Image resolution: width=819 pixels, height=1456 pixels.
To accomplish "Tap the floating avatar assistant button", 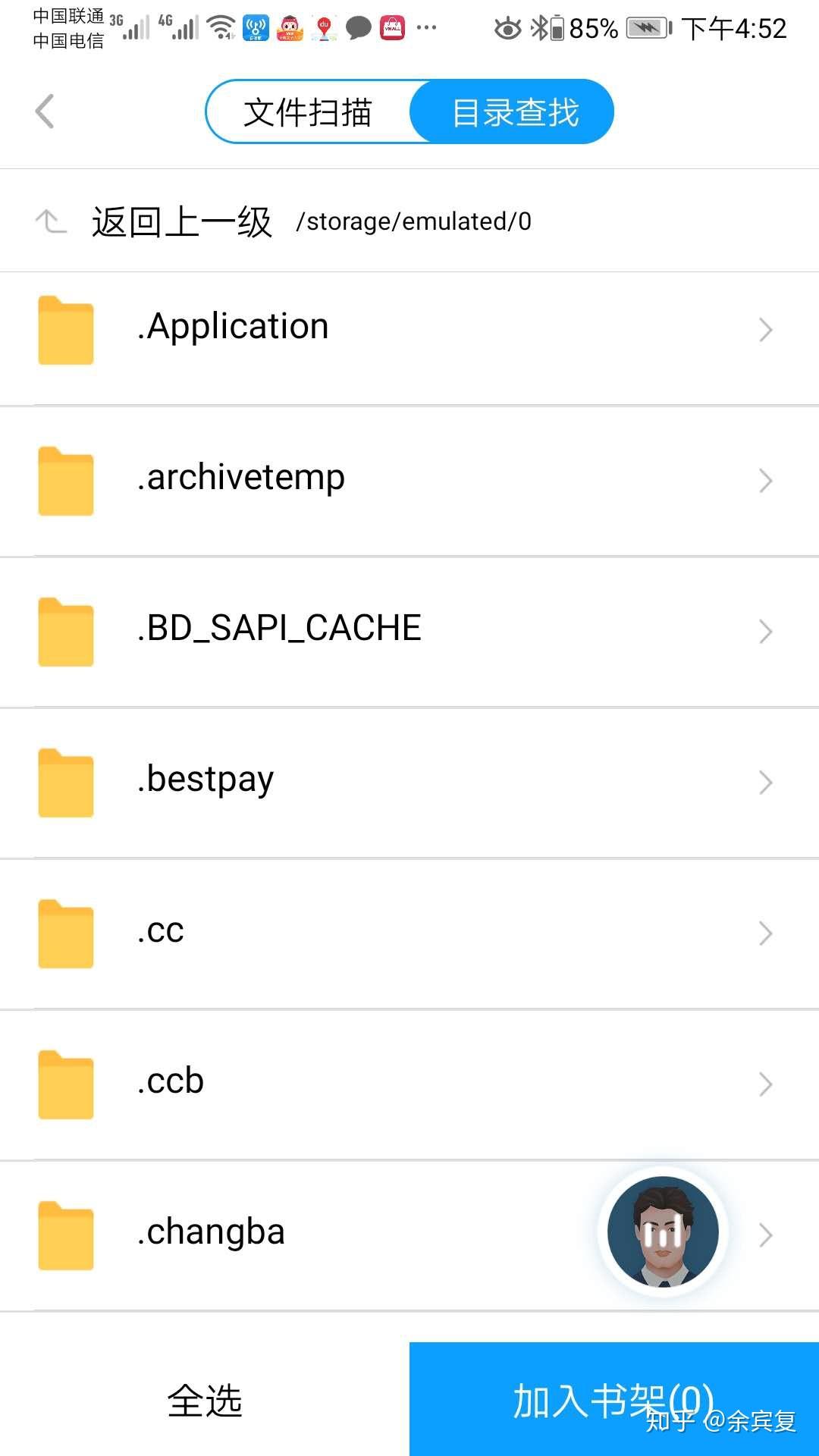I will pyautogui.click(x=663, y=1232).
